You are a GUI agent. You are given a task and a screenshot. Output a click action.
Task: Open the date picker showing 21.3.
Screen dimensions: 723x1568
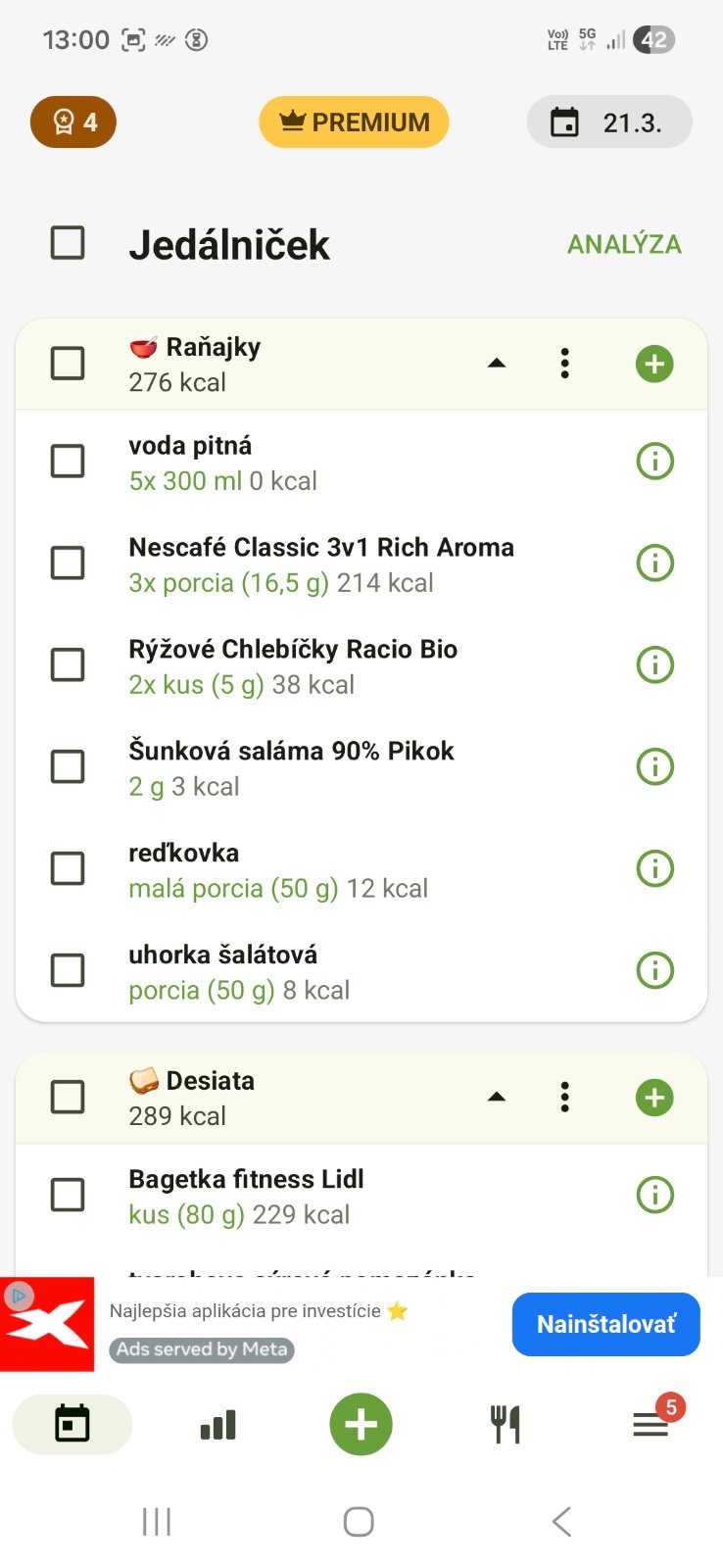pos(609,122)
